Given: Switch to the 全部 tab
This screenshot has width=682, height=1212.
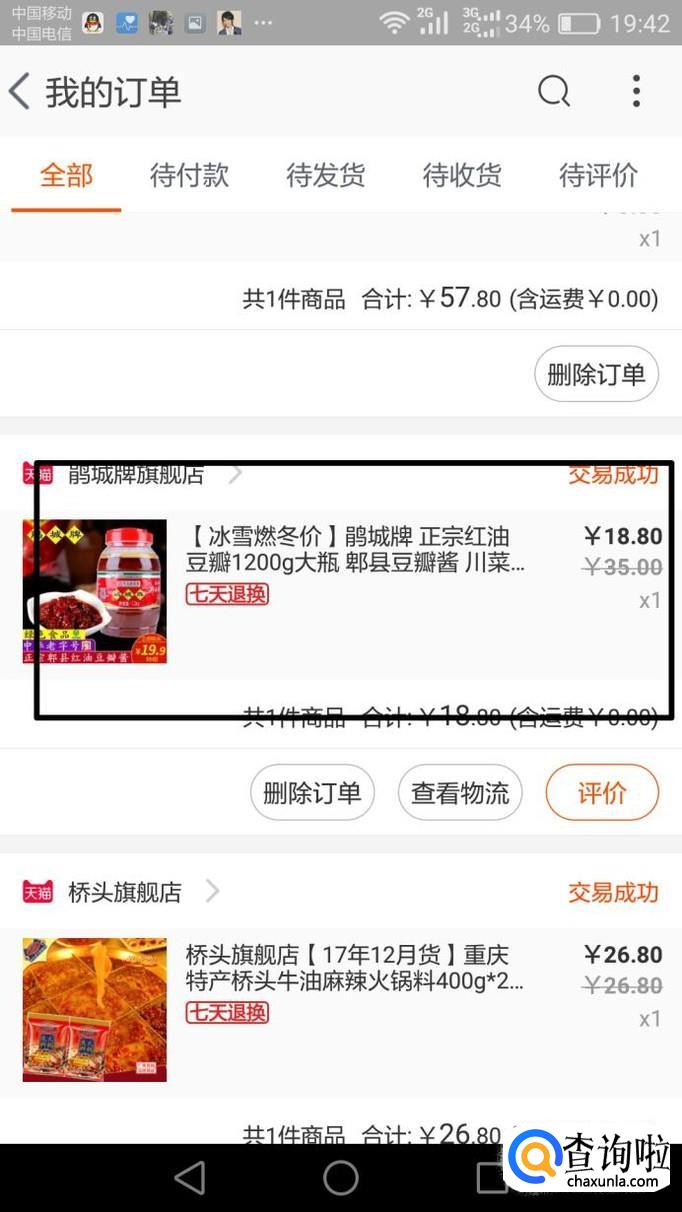Looking at the screenshot, I should tap(66, 176).
